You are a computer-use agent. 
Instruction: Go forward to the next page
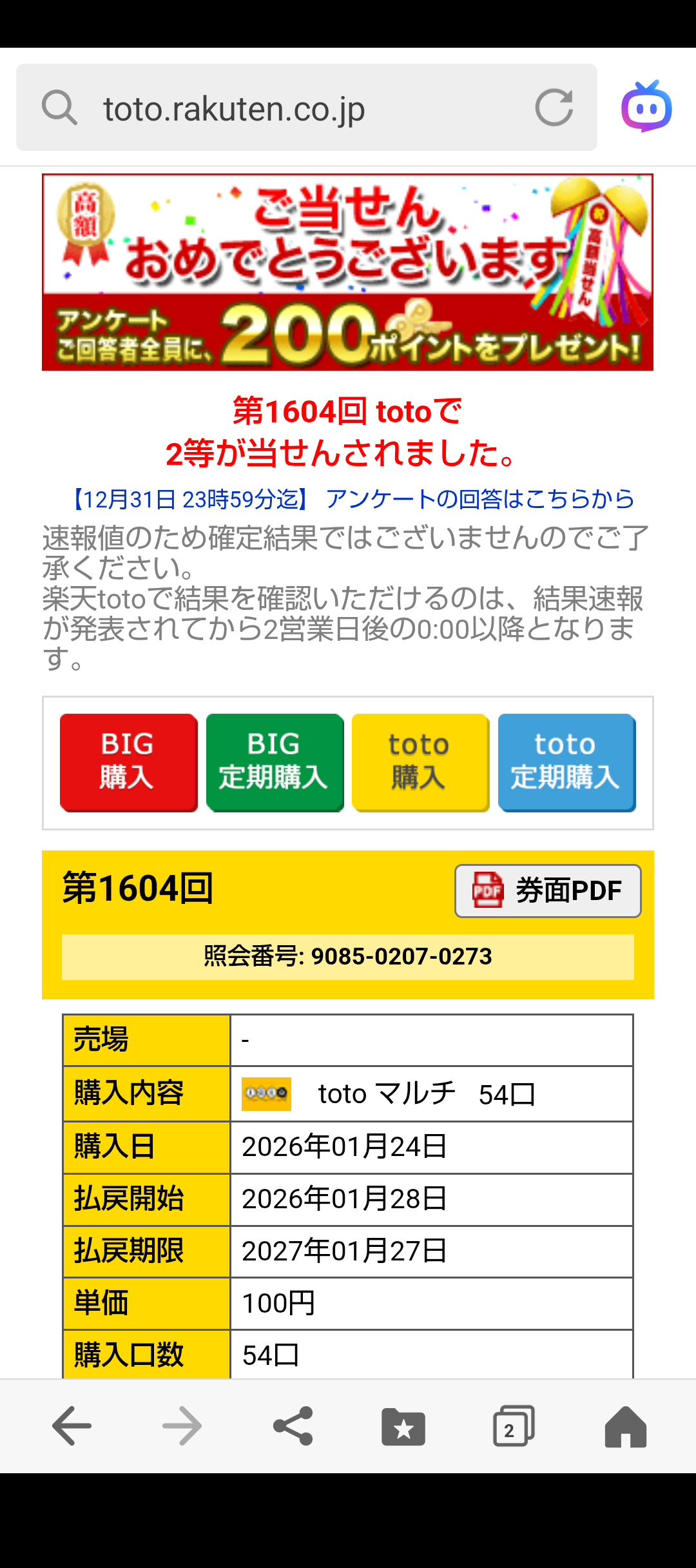point(182,1426)
